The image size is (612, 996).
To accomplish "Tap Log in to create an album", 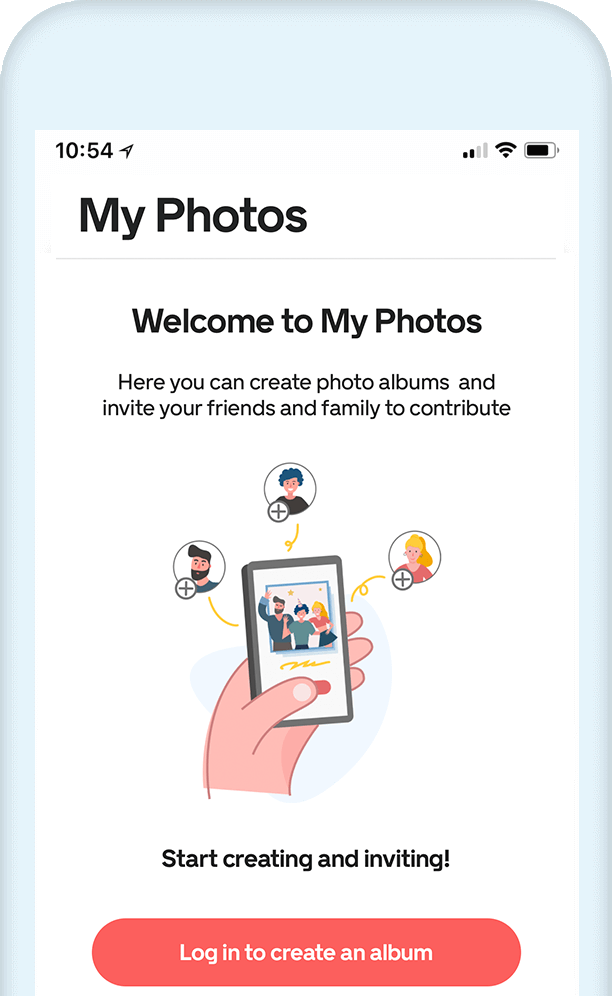I will tap(306, 952).
